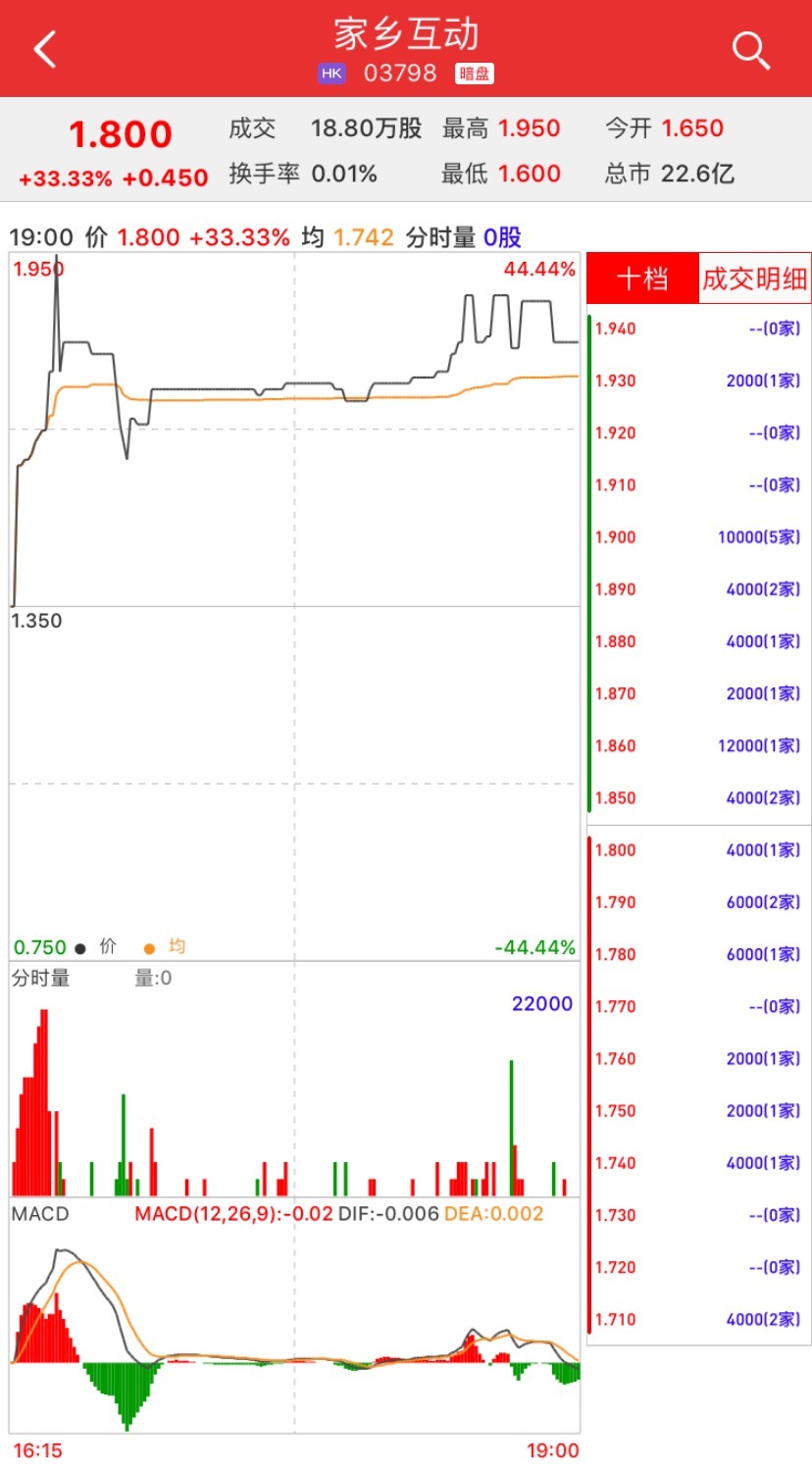Select the 1.900 ask price row
812x1467 pixels.
coord(698,537)
